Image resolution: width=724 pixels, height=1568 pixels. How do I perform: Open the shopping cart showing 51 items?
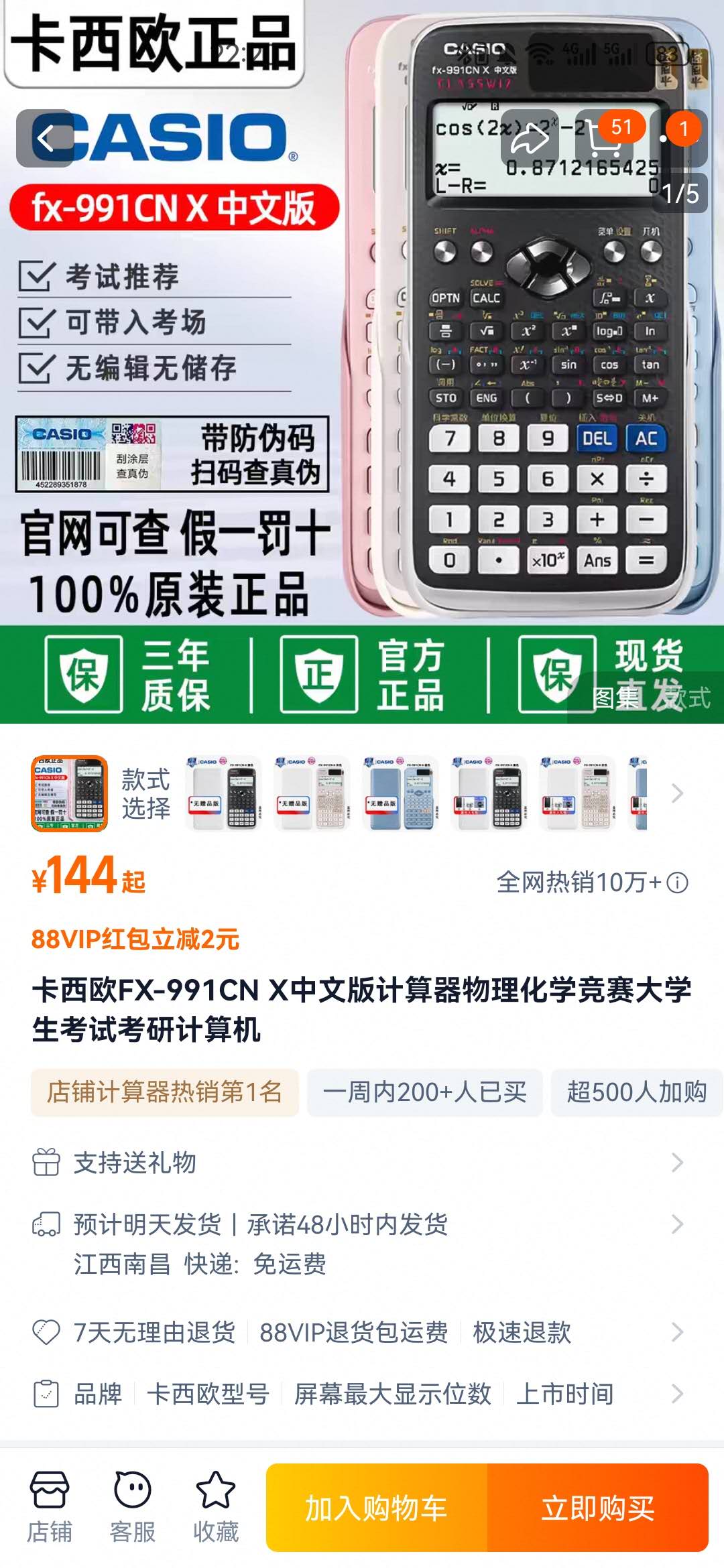pos(605,139)
